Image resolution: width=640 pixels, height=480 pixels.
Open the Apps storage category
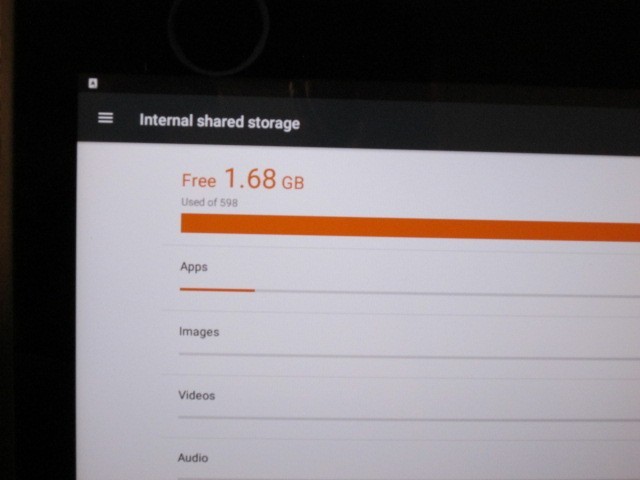[x=194, y=268]
